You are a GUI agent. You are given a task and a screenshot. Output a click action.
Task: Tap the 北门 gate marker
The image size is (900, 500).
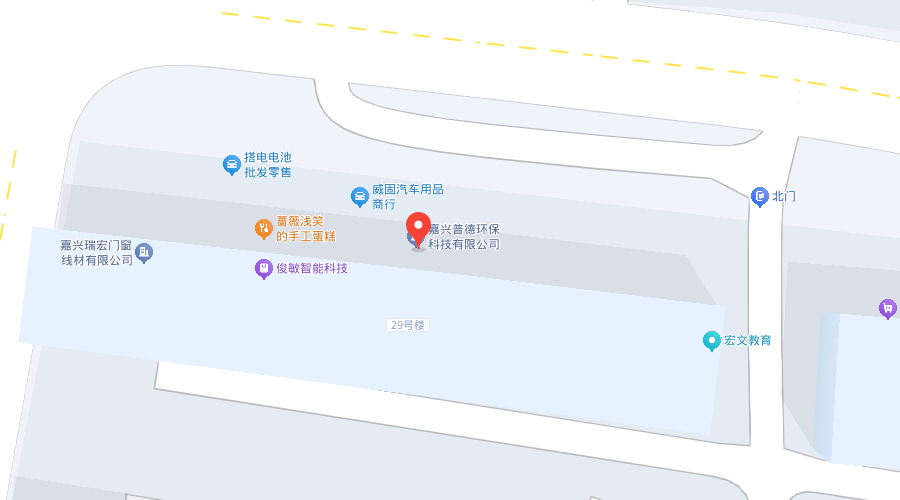[760, 197]
